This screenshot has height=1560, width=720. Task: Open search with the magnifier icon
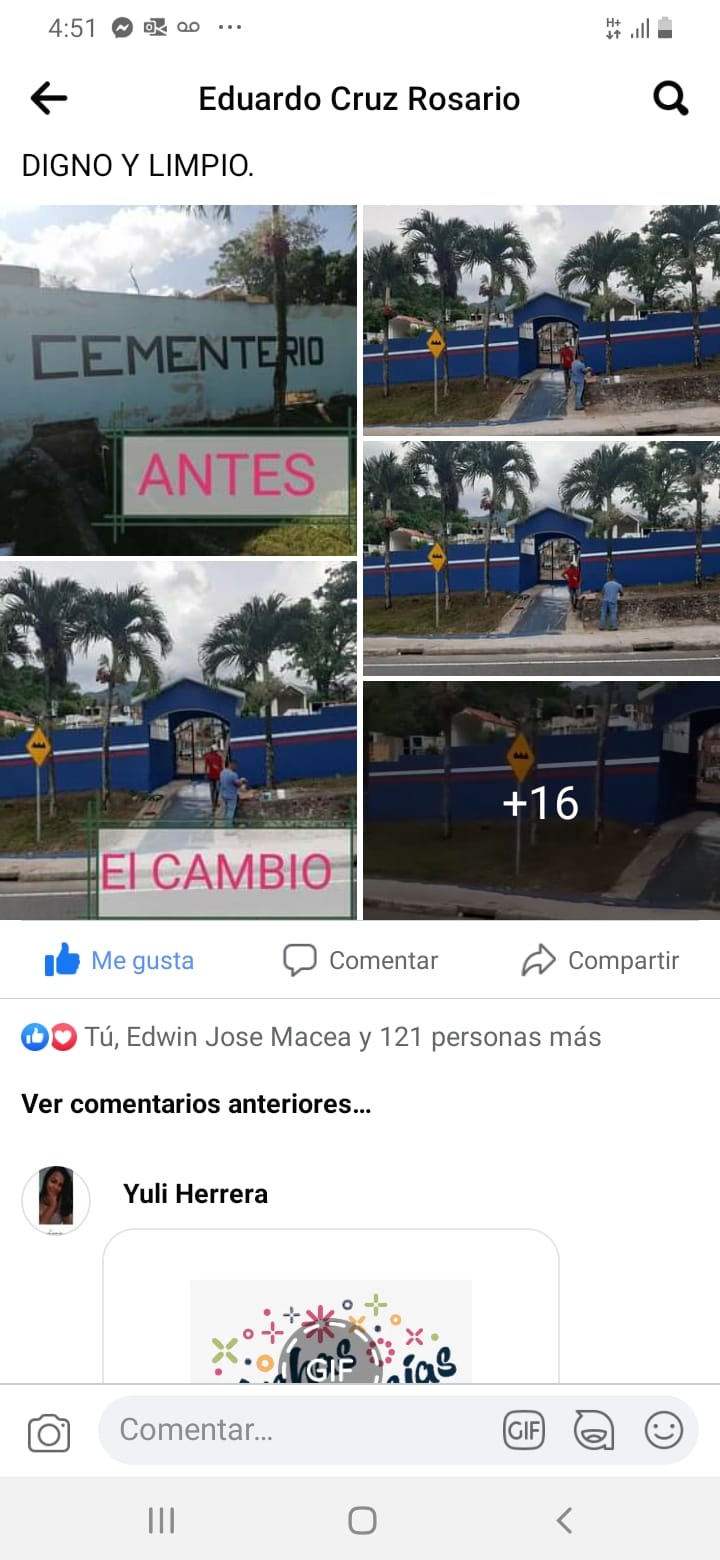click(x=670, y=98)
